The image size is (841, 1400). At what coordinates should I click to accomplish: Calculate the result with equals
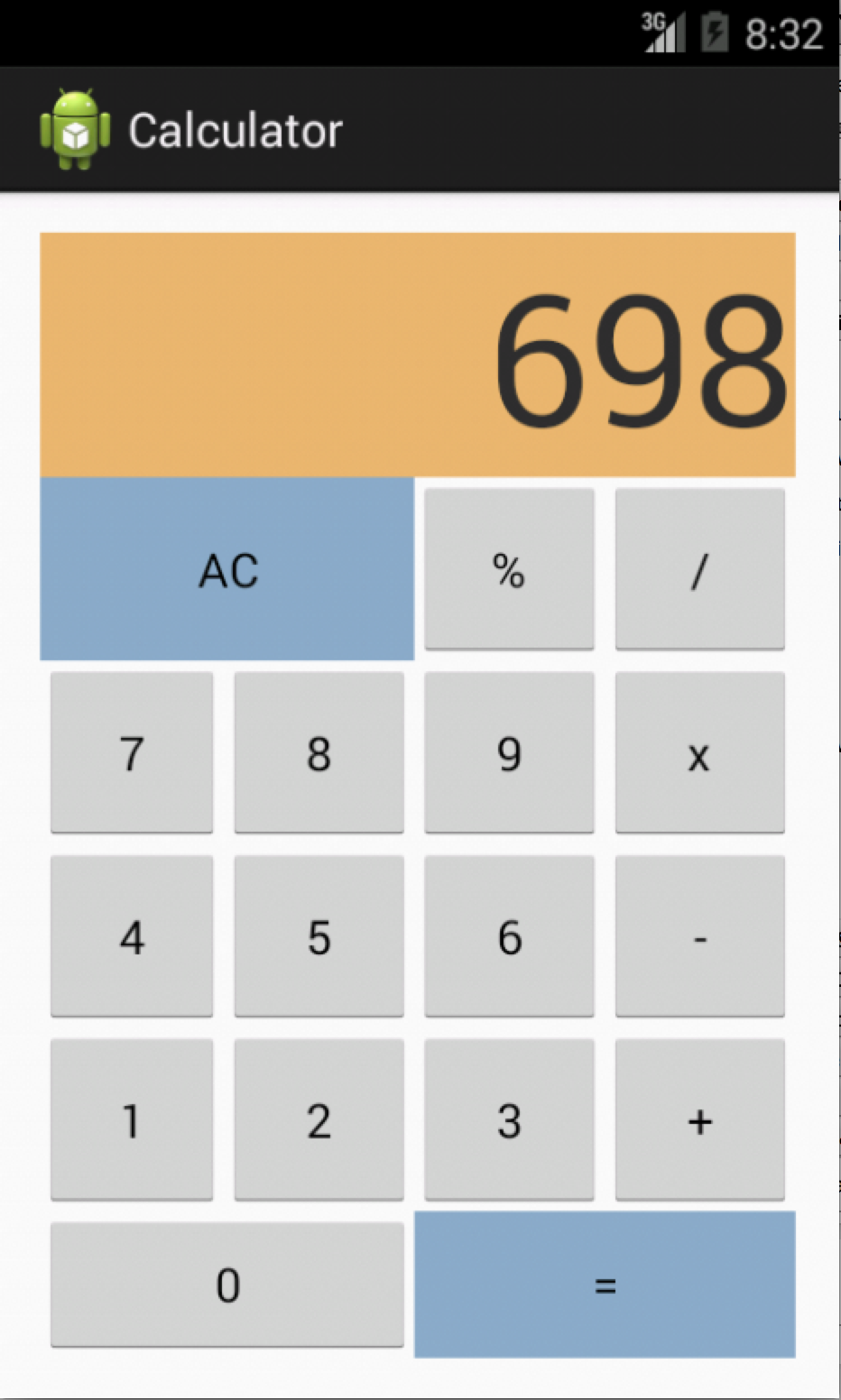[x=605, y=1284]
